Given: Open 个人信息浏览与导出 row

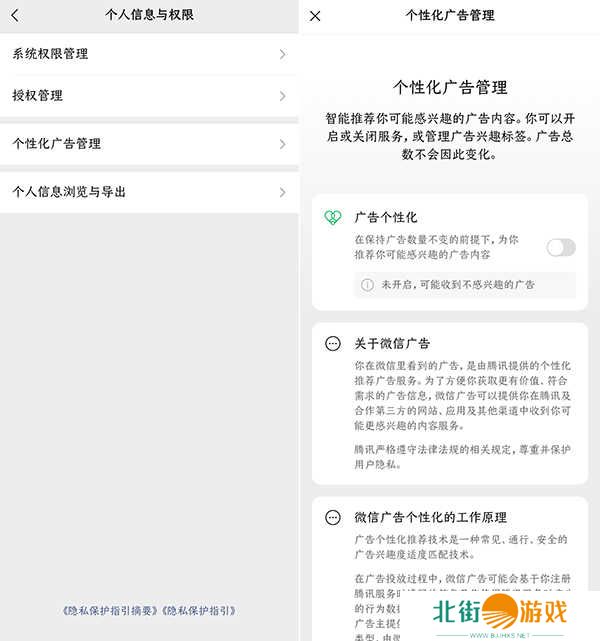Looking at the screenshot, I should pos(150,192).
